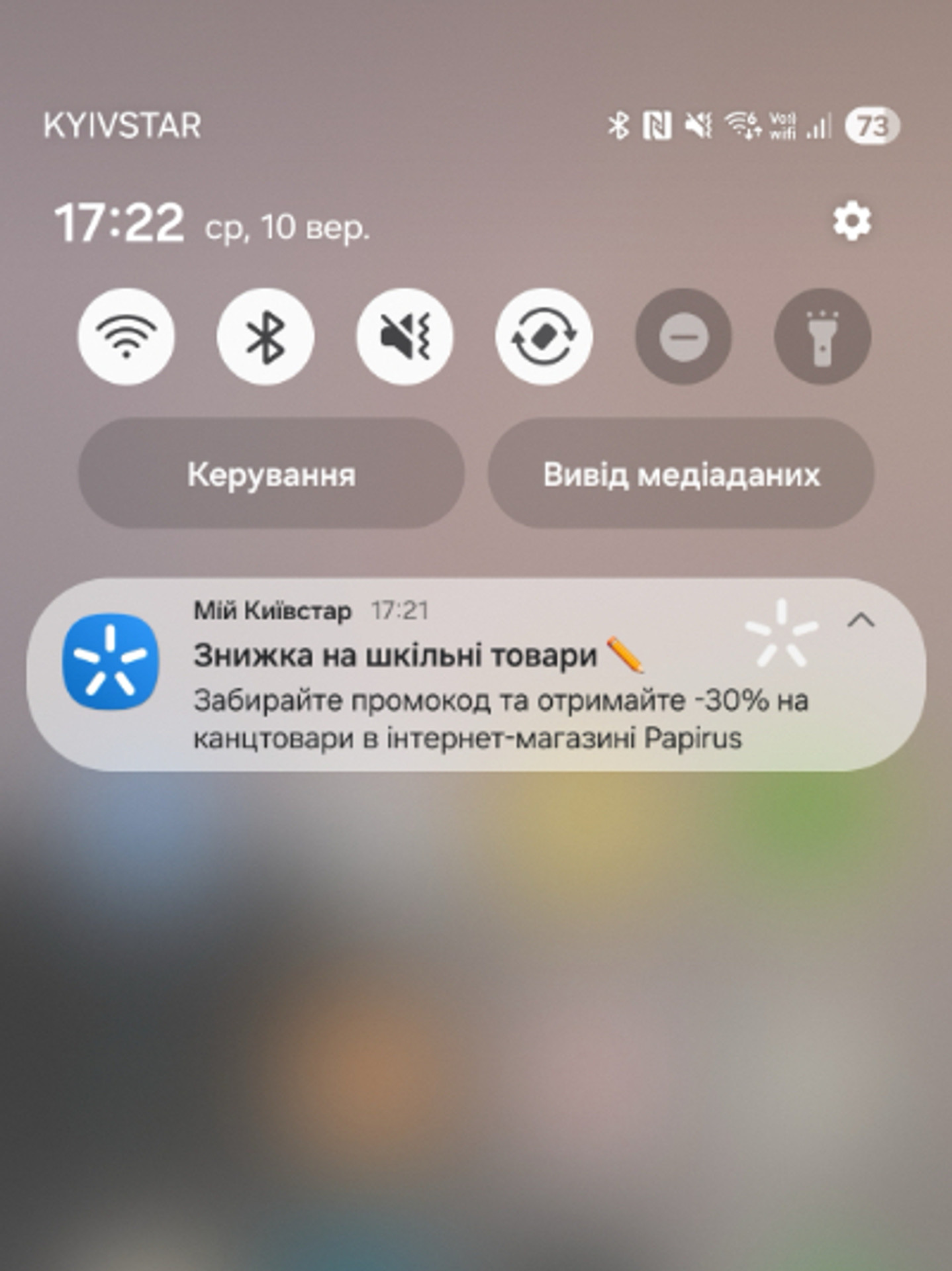Turn off auto-rotate
Screen dimensions: 952x1271
pos(544,336)
